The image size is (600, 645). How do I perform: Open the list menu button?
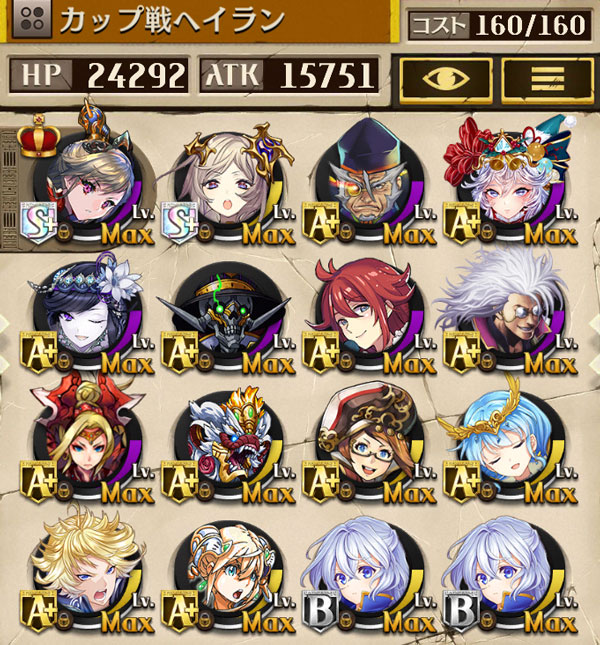pos(546,76)
